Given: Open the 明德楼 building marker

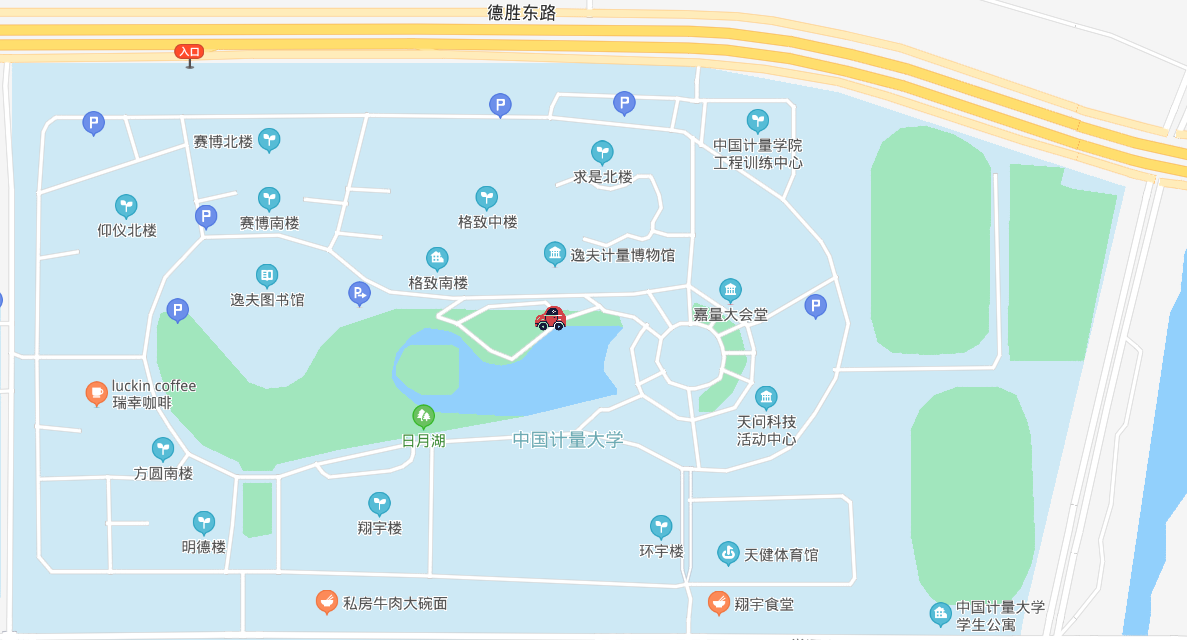Looking at the screenshot, I should point(204,523).
